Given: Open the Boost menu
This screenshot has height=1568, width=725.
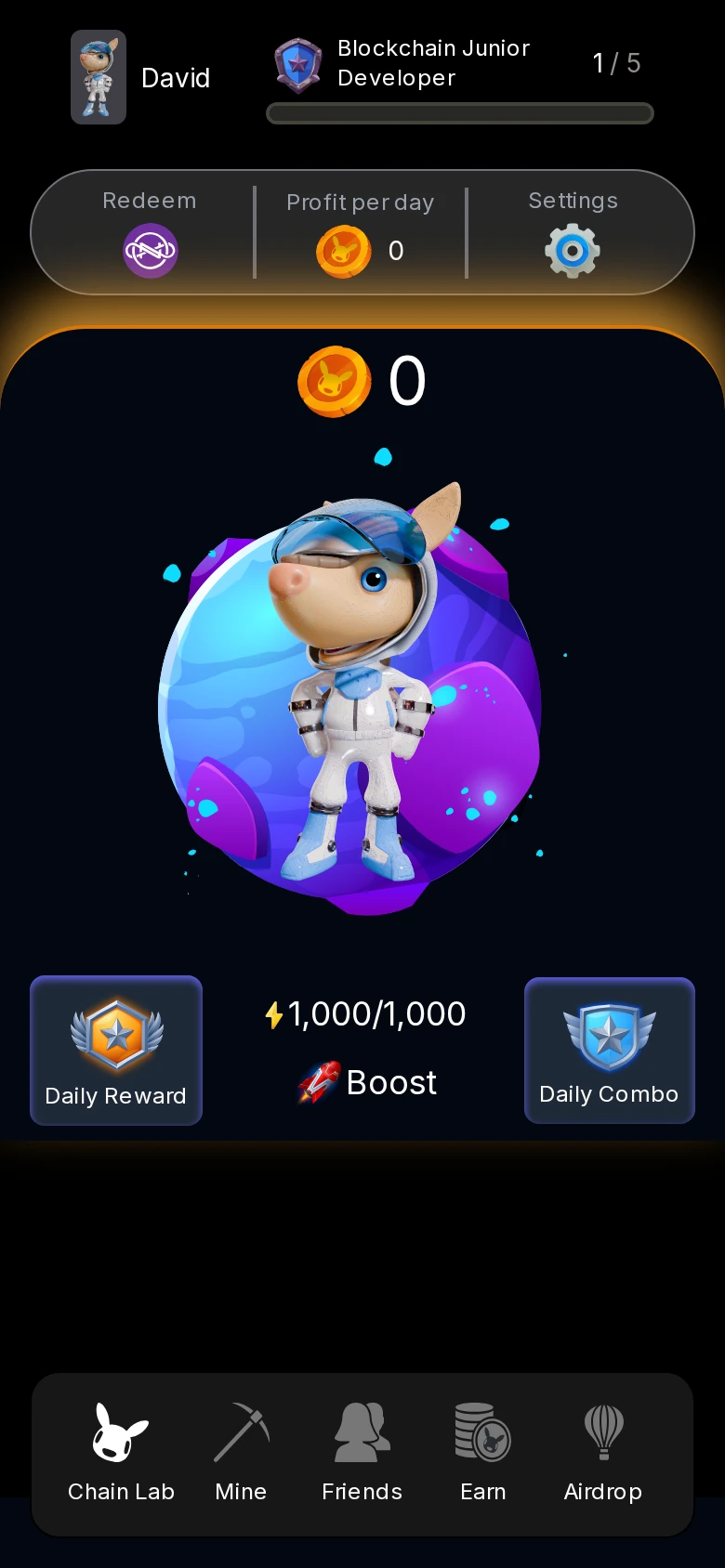Looking at the screenshot, I should point(367,1082).
